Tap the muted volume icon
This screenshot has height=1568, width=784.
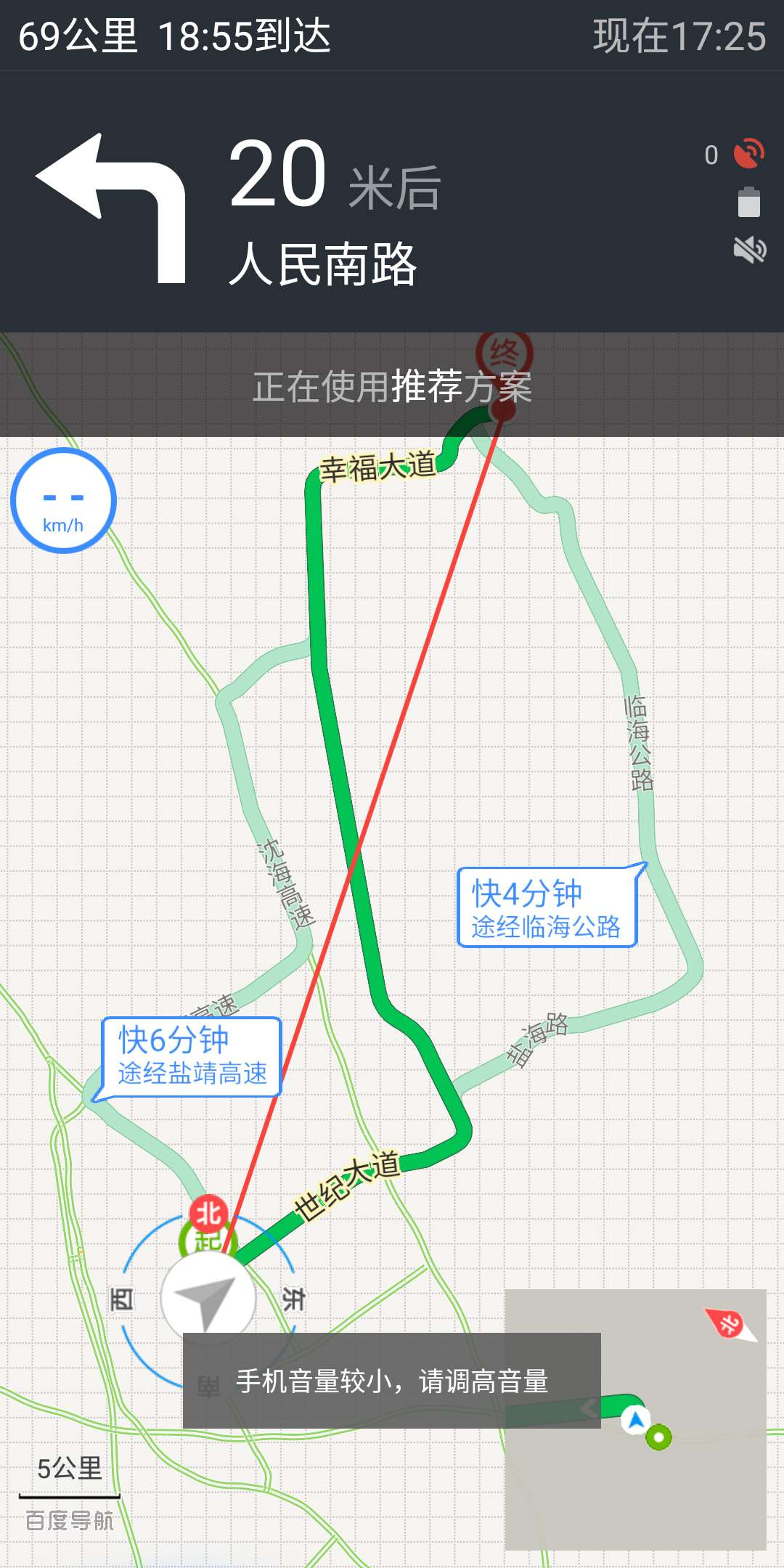coord(749,250)
